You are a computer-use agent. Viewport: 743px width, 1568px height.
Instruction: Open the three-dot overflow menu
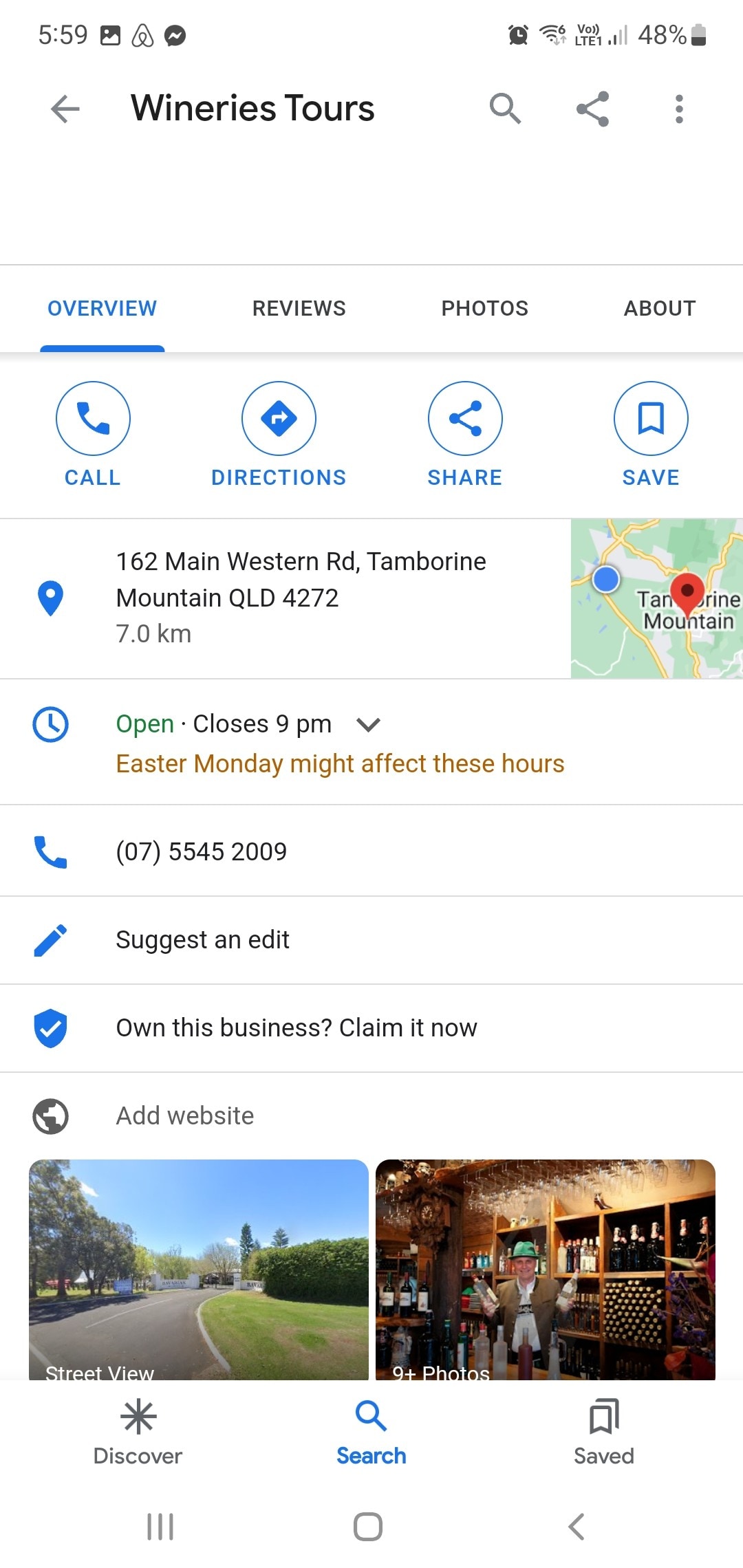[x=679, y=109]
